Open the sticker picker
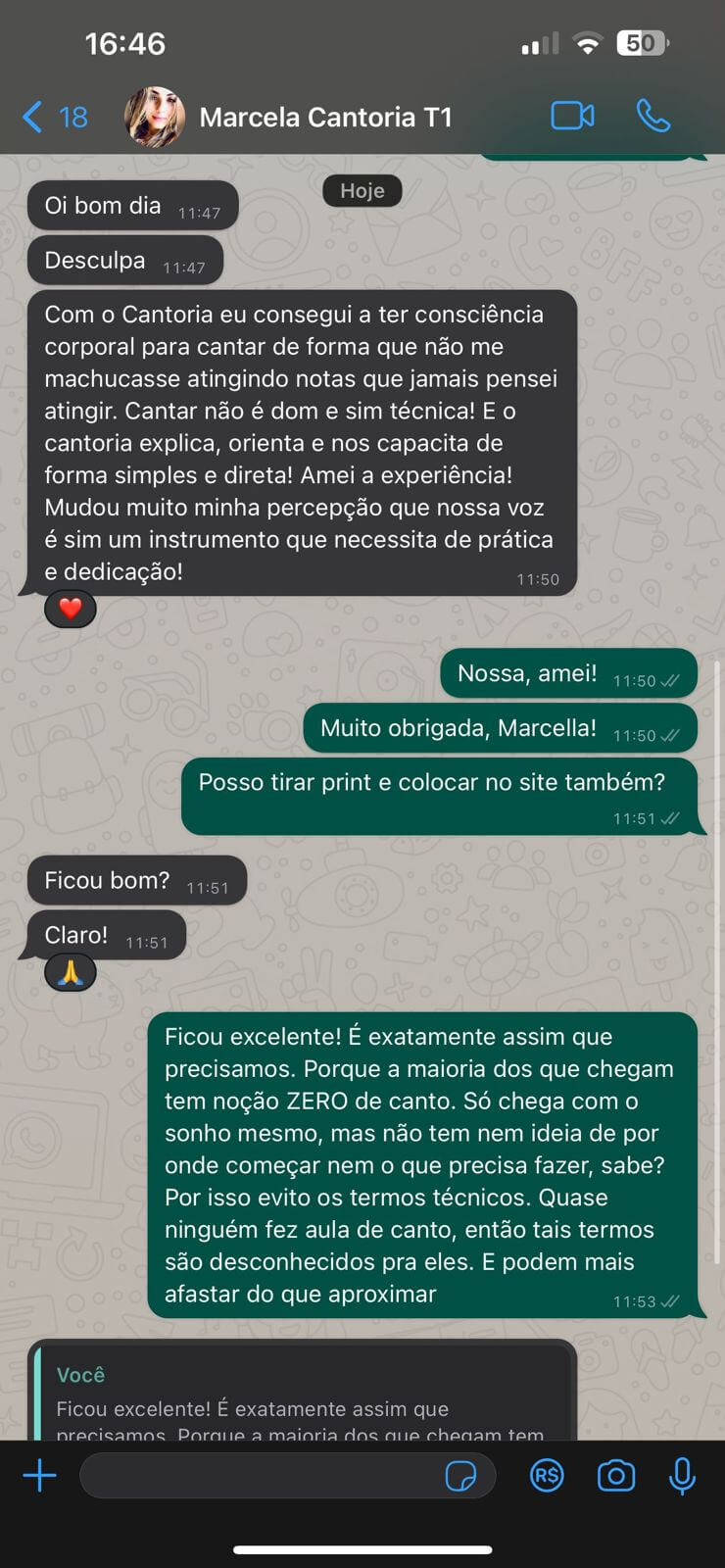The height and width of the screenshot is (1568, 725). 460,1475
